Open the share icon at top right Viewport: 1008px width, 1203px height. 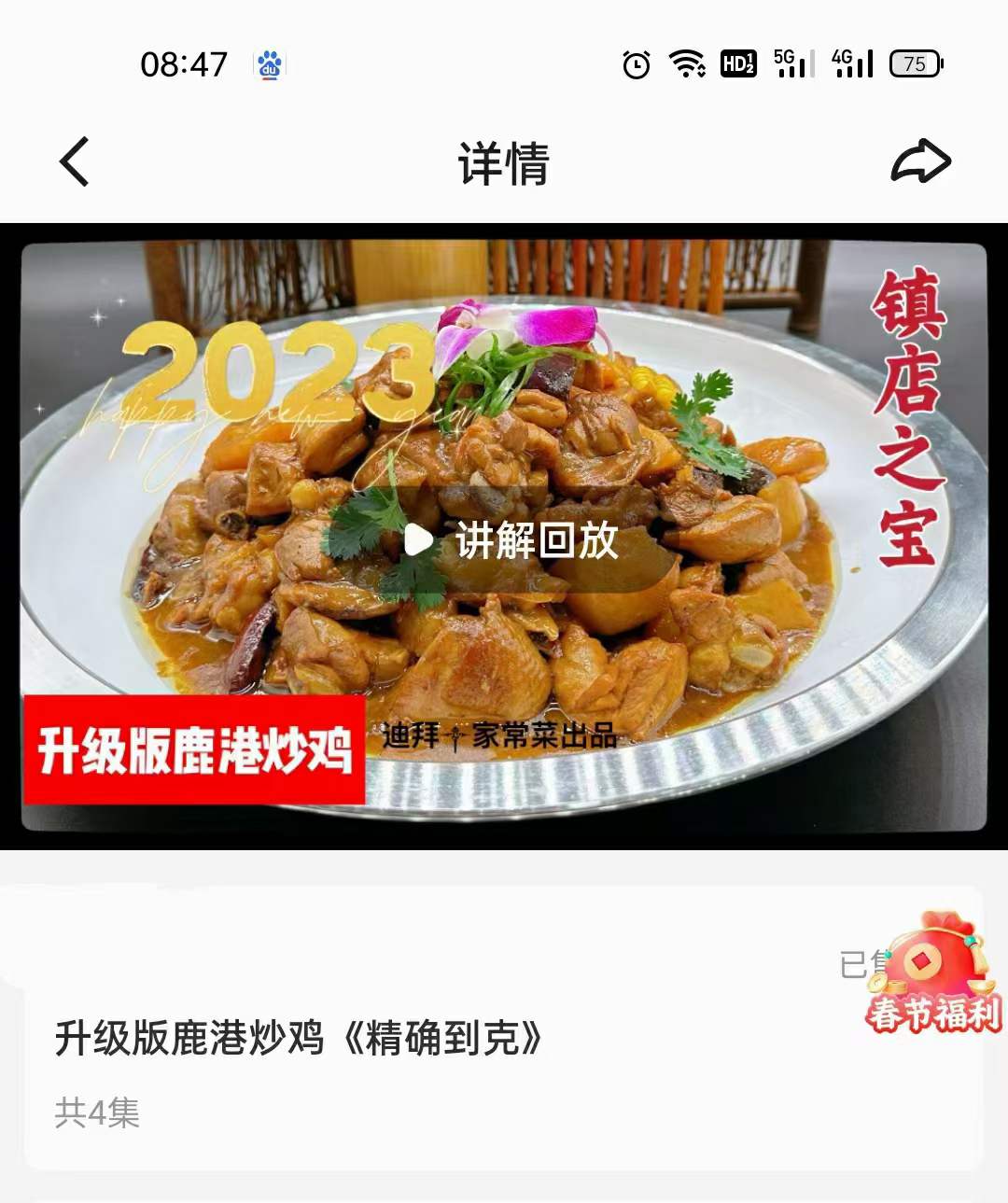click(x=923, y=161)
